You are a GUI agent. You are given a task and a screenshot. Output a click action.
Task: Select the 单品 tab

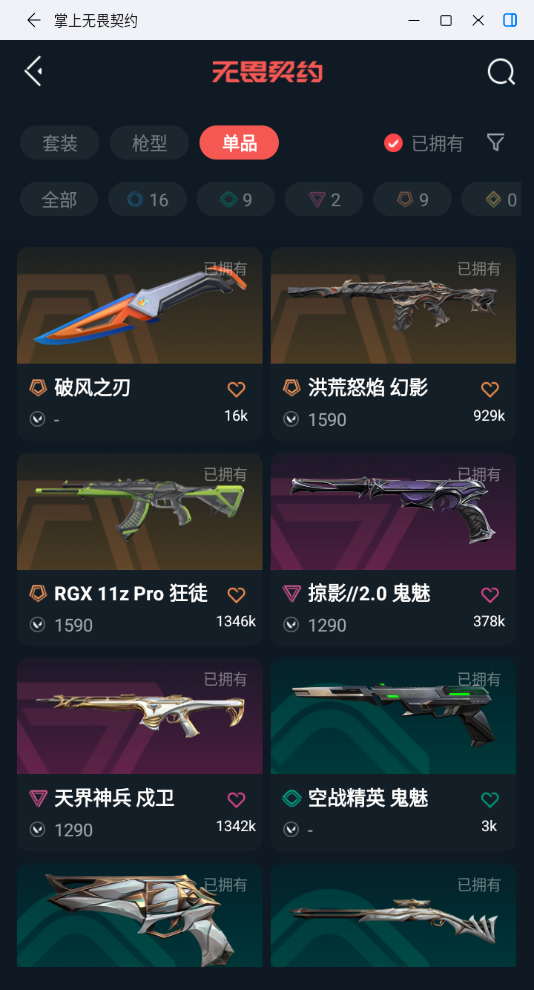[239, 143]
